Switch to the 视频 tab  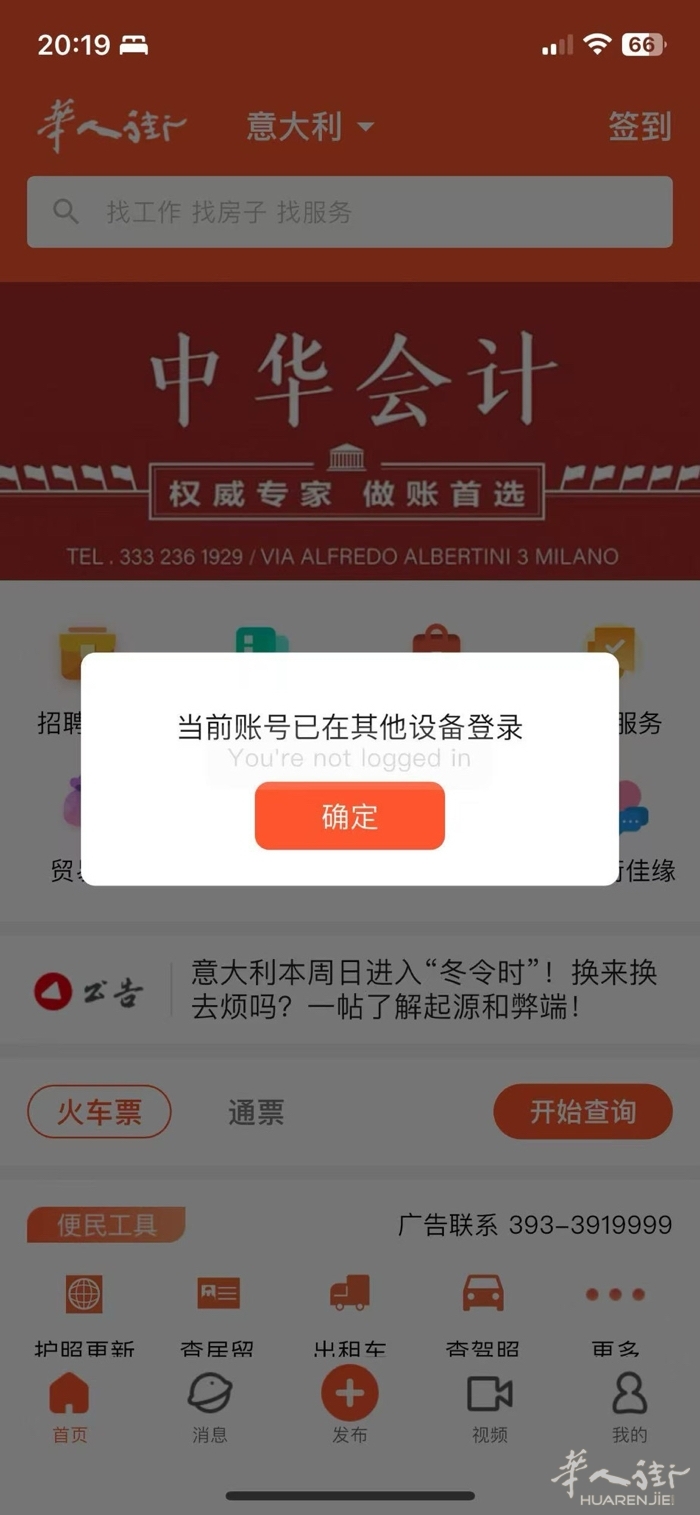[489, 1406]
